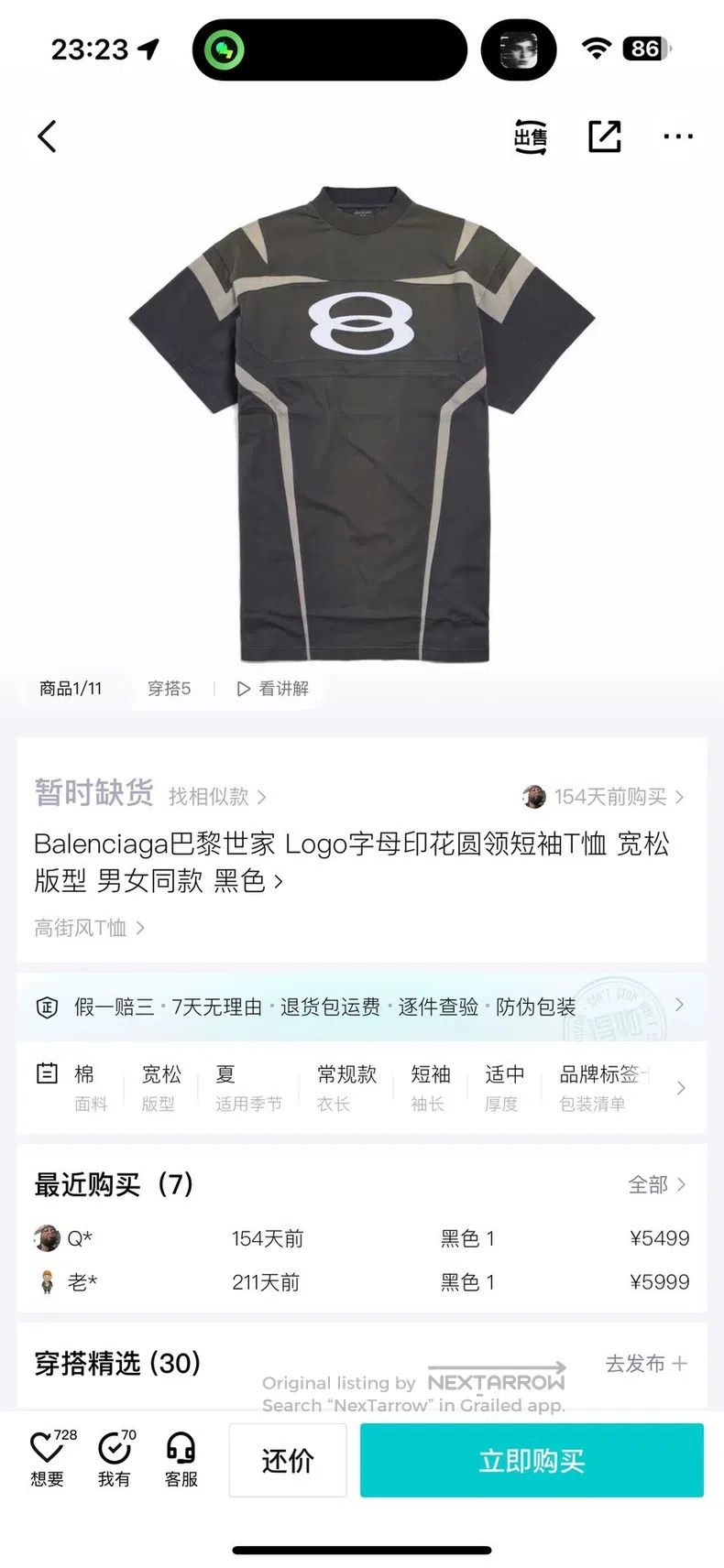View 全部 recent purchases
This screenshot has height=1568, width=724.
point(656,1184)
